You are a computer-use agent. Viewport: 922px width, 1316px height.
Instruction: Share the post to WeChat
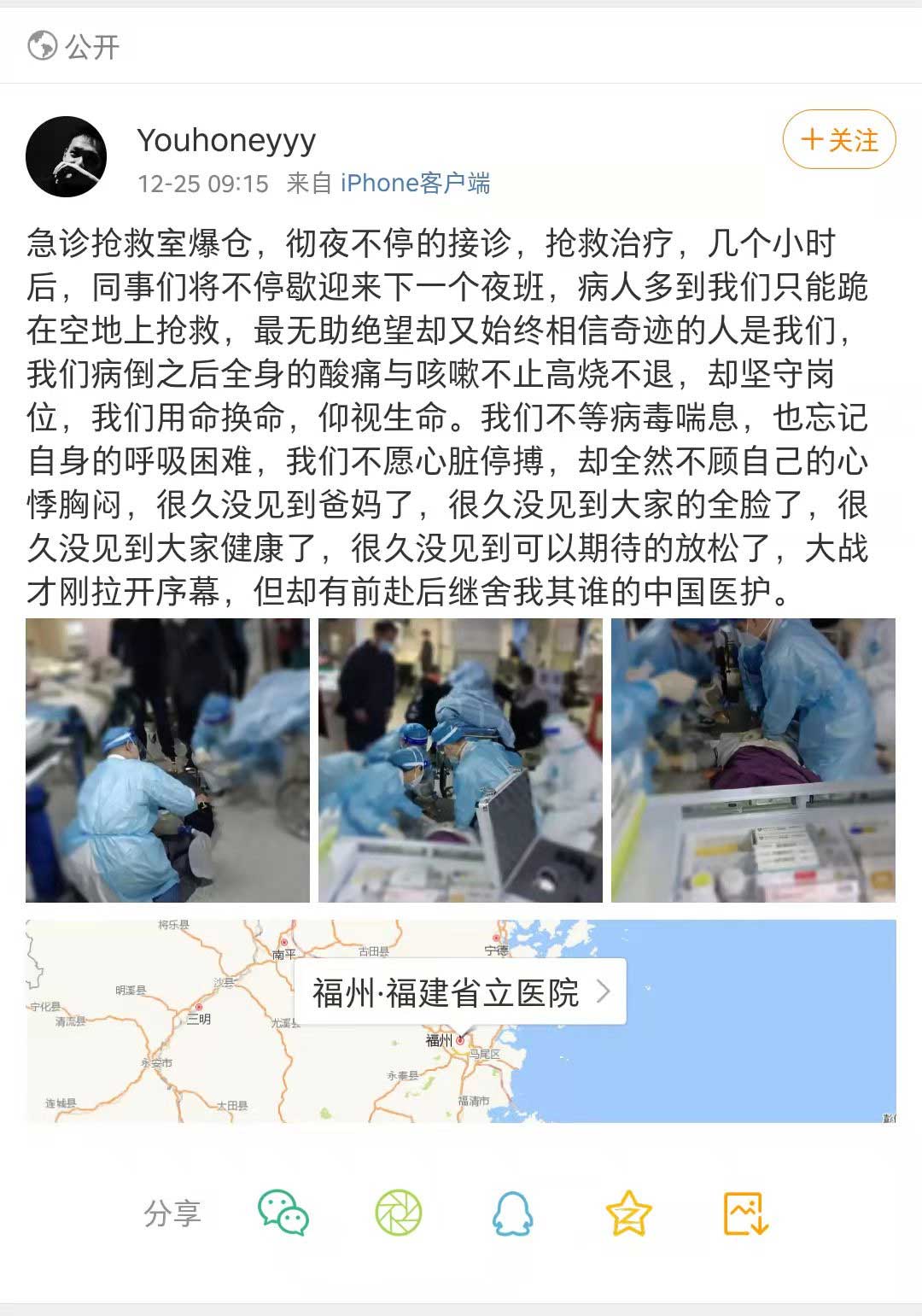pyautogui.click(x=283, y=1213)
